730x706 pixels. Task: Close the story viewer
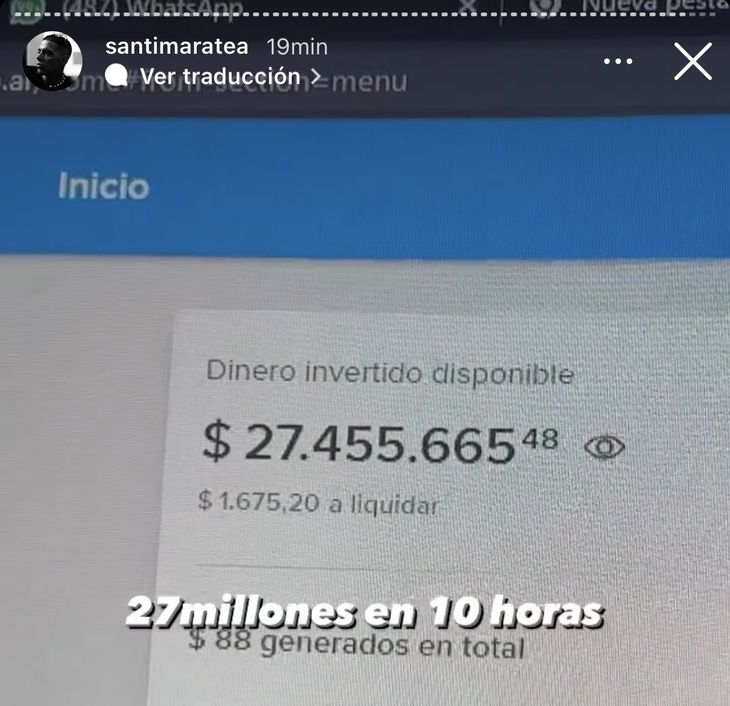[692, 61]
